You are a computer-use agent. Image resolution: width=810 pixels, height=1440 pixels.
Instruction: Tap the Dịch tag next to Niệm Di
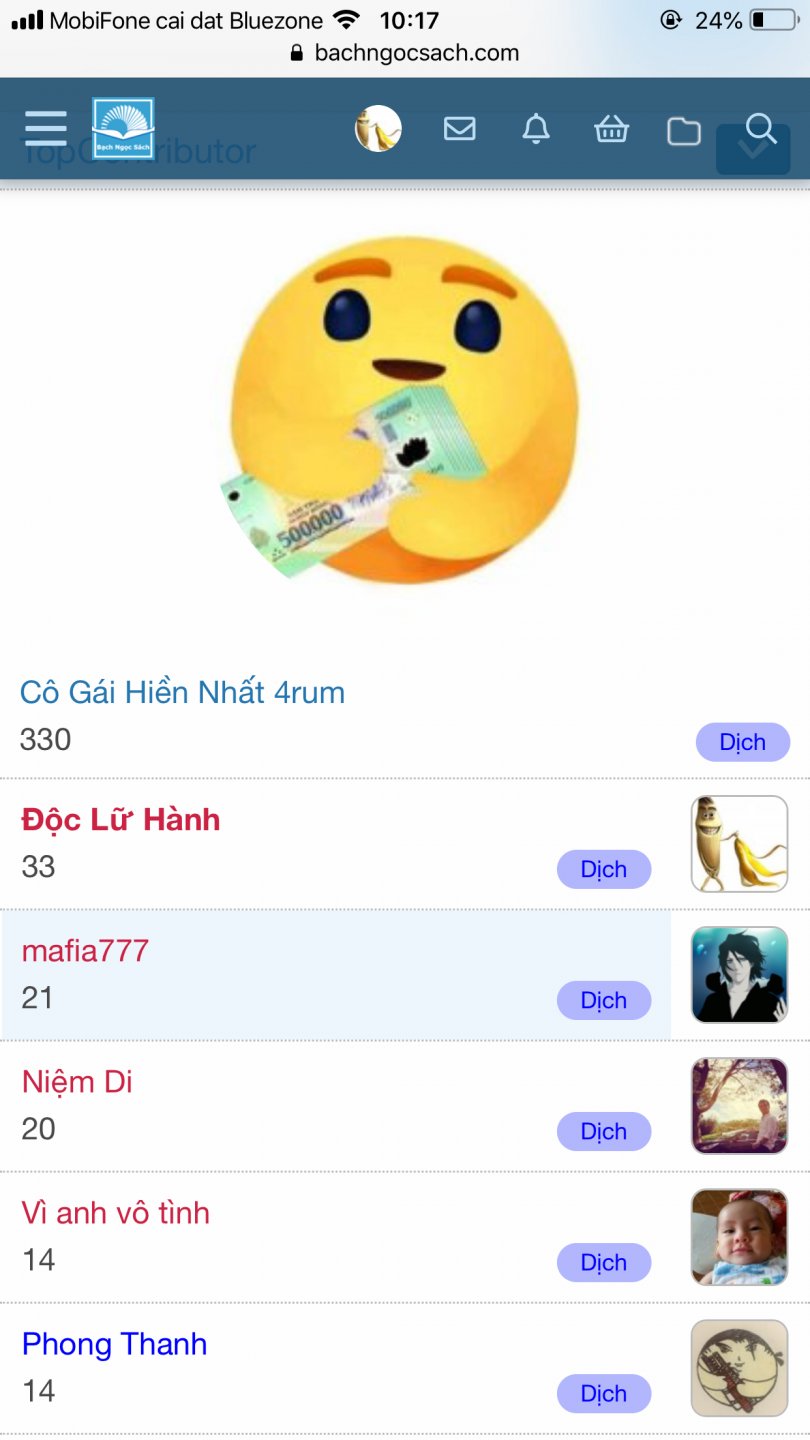603,1131
